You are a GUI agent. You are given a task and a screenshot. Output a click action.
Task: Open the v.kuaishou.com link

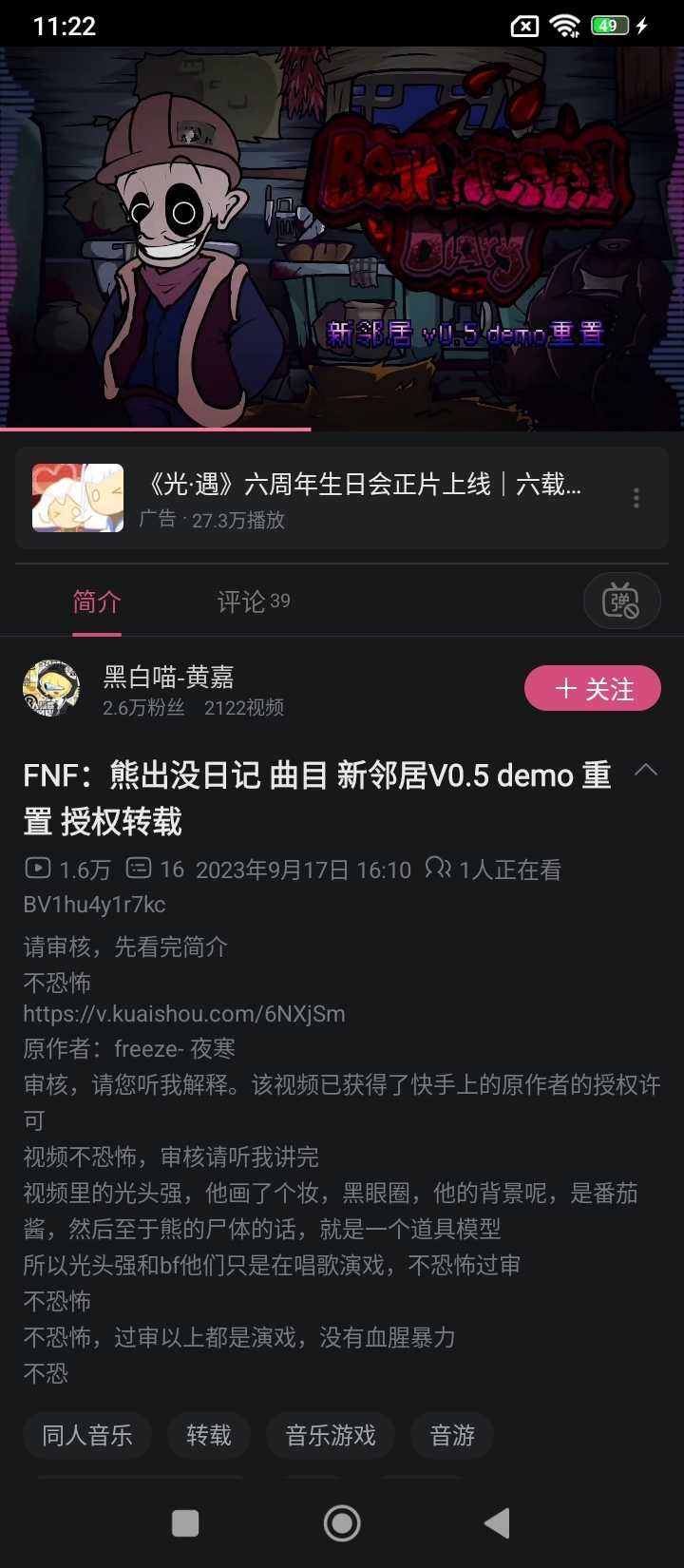[184, 1013]
